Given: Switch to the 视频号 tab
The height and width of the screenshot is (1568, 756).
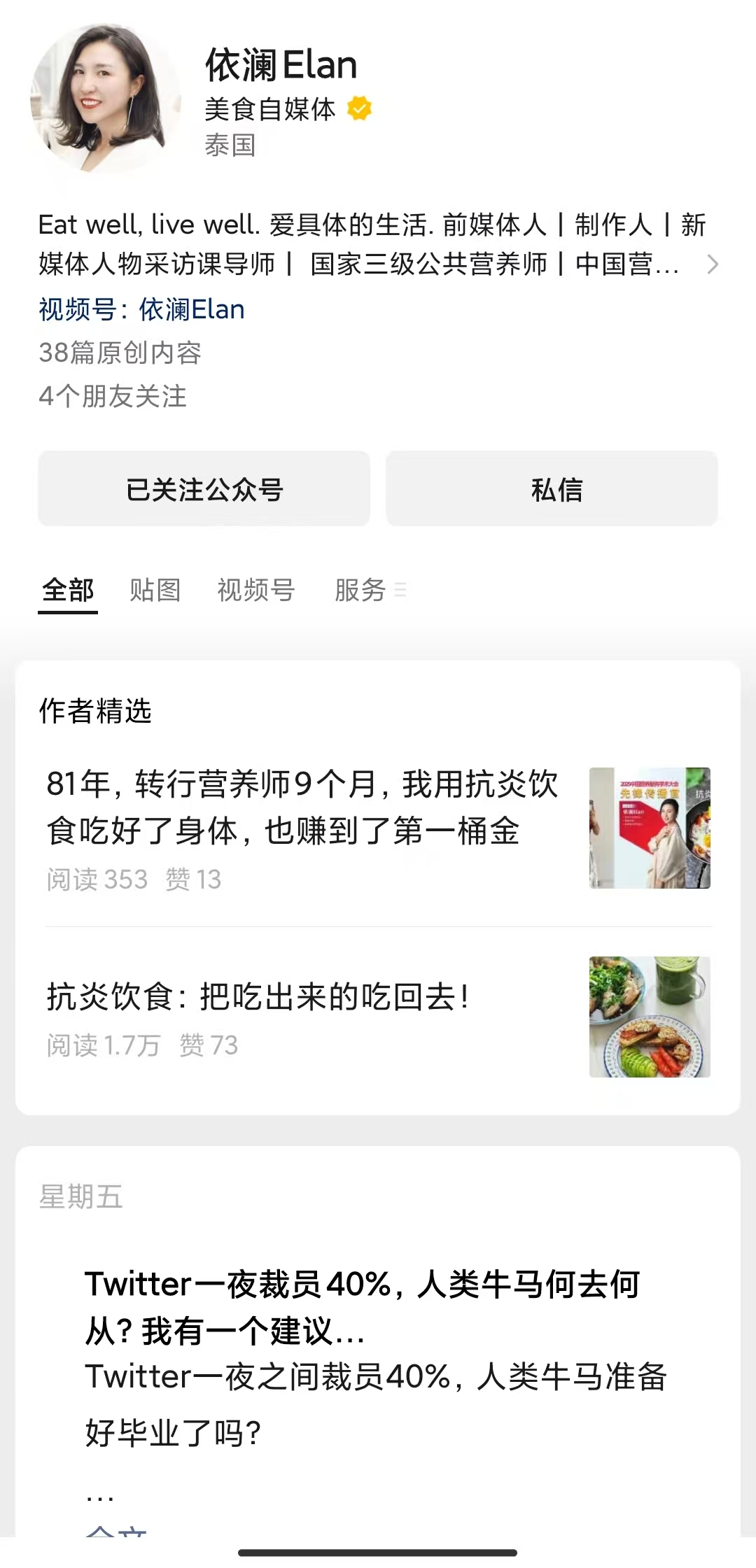Looking at the screenshot, I should (x=255, y=591).
